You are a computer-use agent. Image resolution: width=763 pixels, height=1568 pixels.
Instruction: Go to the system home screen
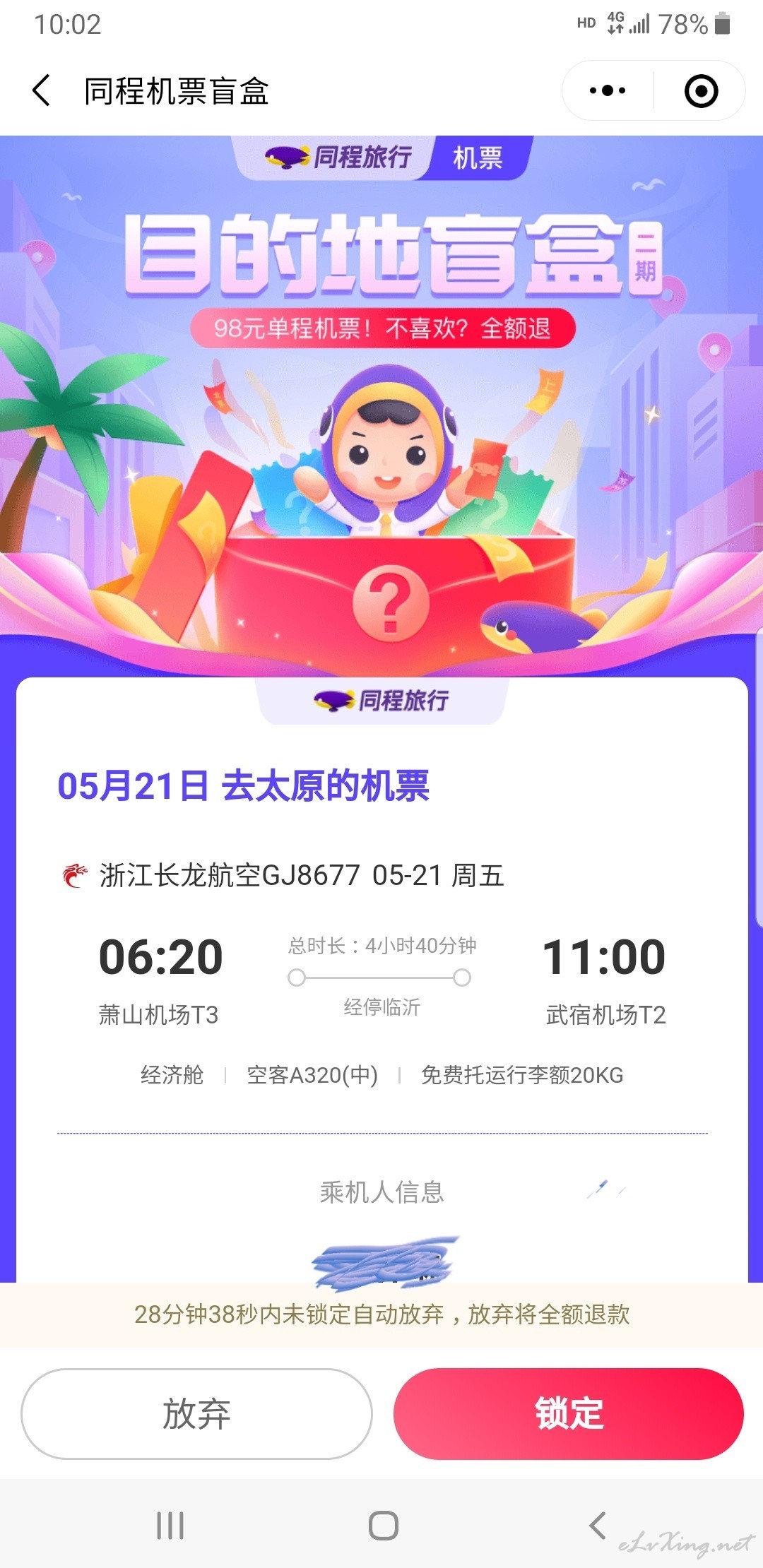tap(383, 1526)
